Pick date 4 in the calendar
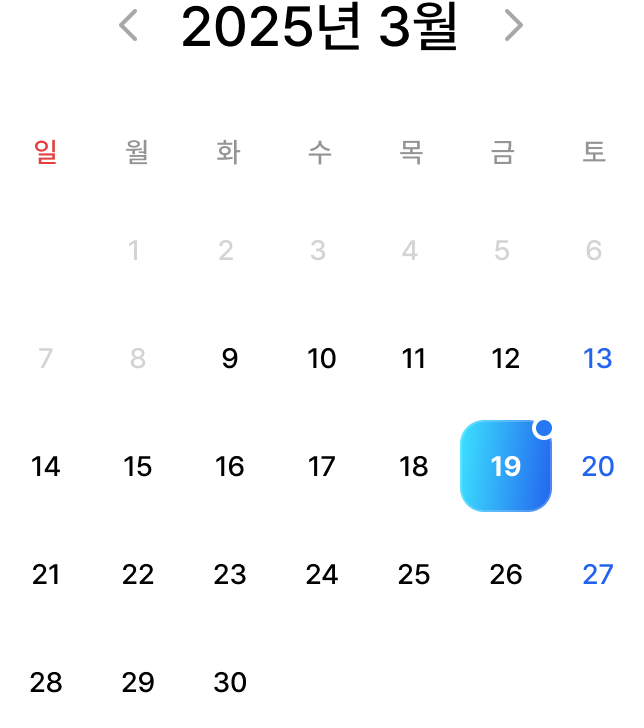The width and height of the screenshot is (644, 728). click(410, 251)
